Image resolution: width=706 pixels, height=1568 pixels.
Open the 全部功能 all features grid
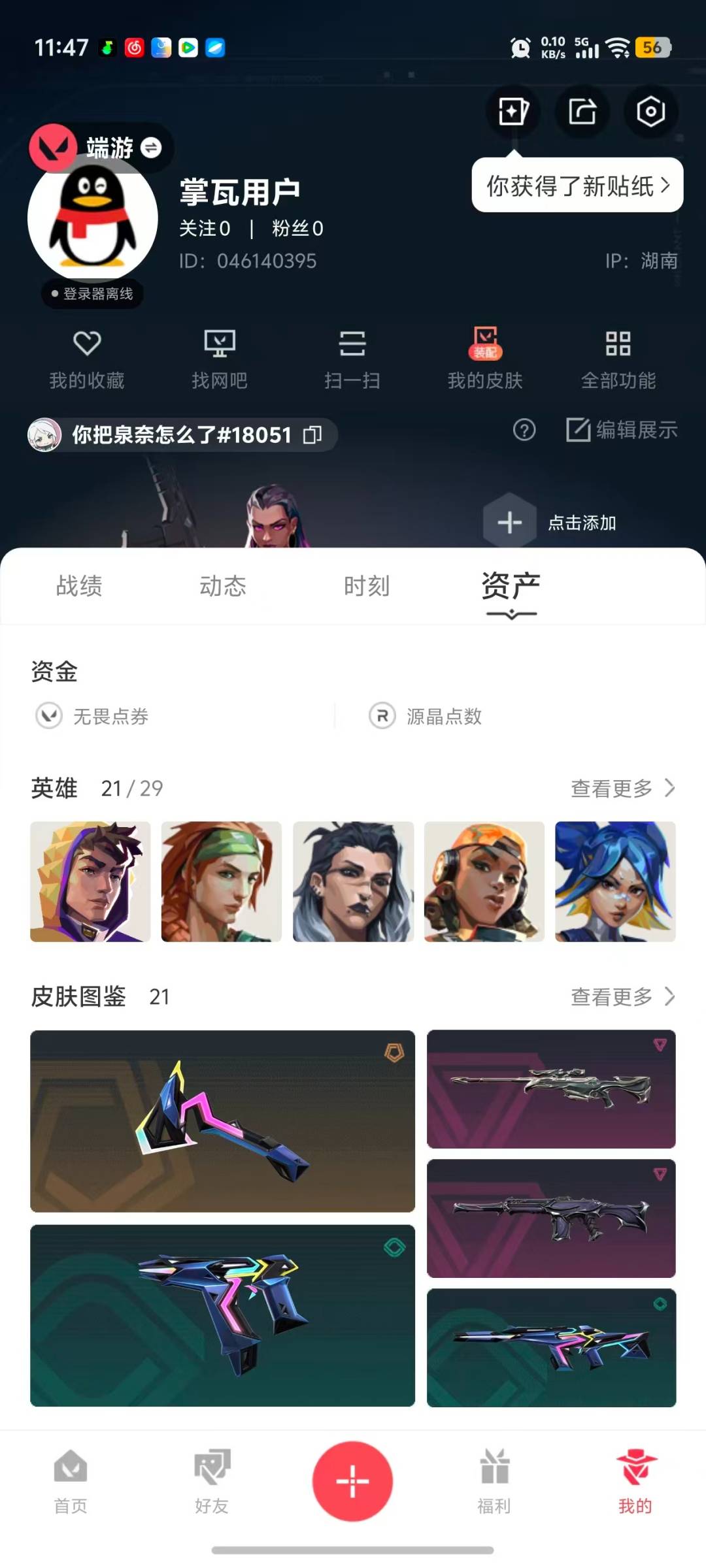click(x=618, y=359)
